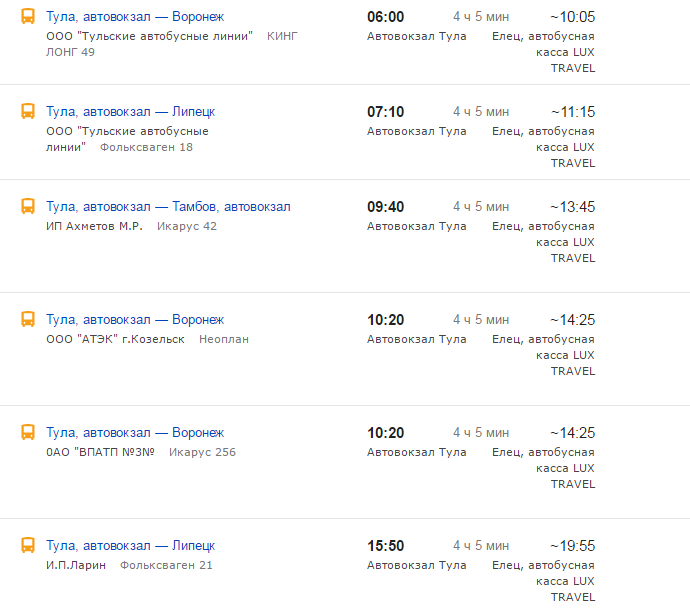Open the 15:50 Липецк route by И.П.Ларин

click(130, 546)
